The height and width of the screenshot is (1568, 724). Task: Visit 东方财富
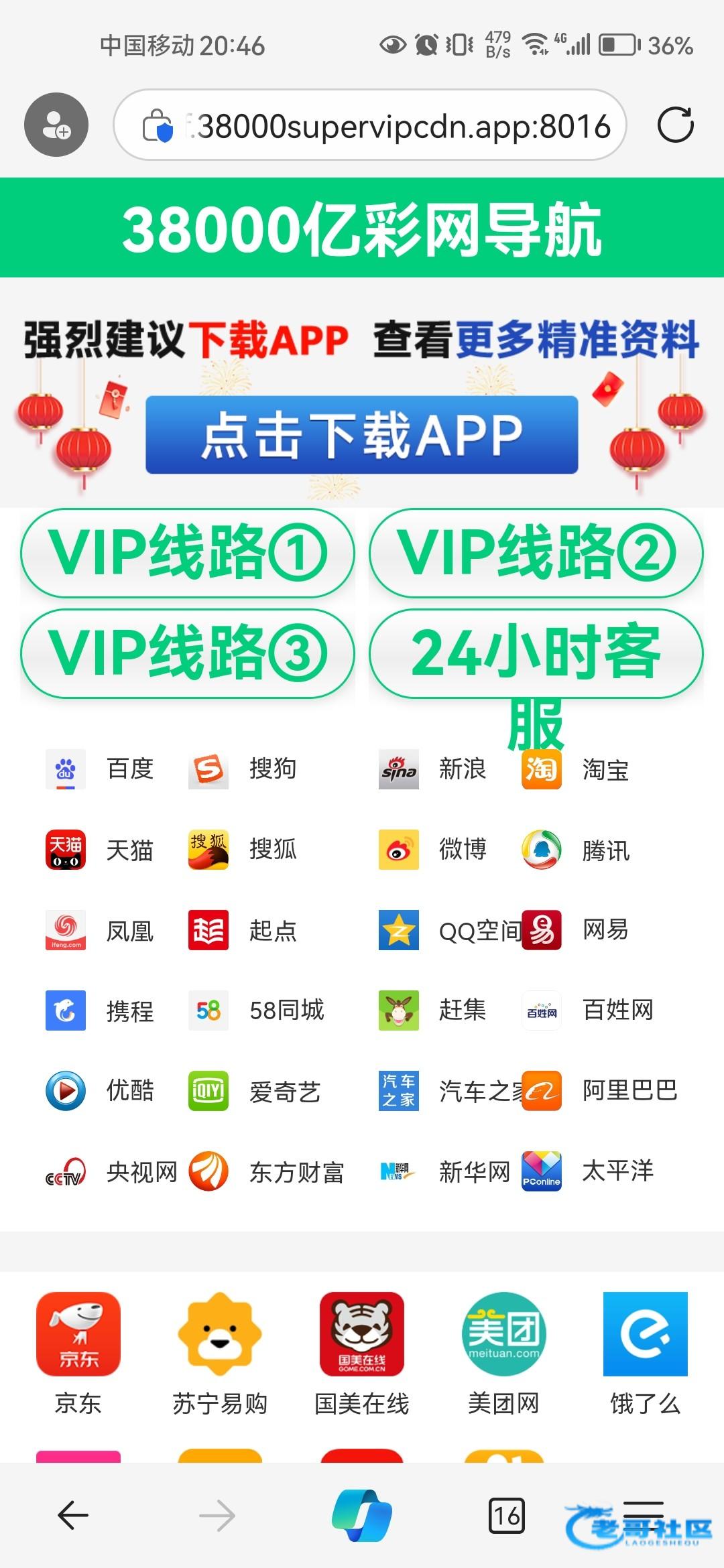pyautogui.click(x=268, y=1171)
